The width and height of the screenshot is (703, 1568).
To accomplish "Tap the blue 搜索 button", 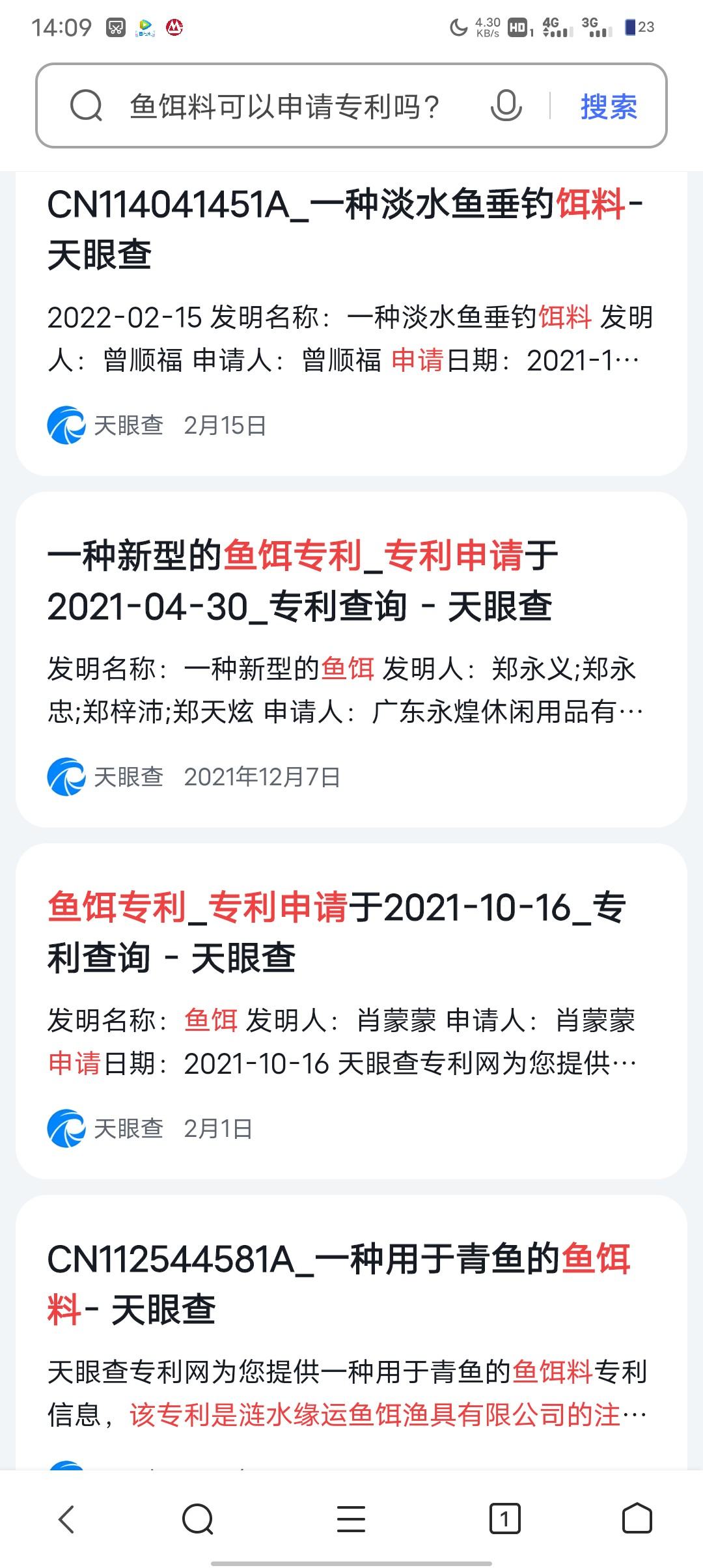I will coord(609,106).
